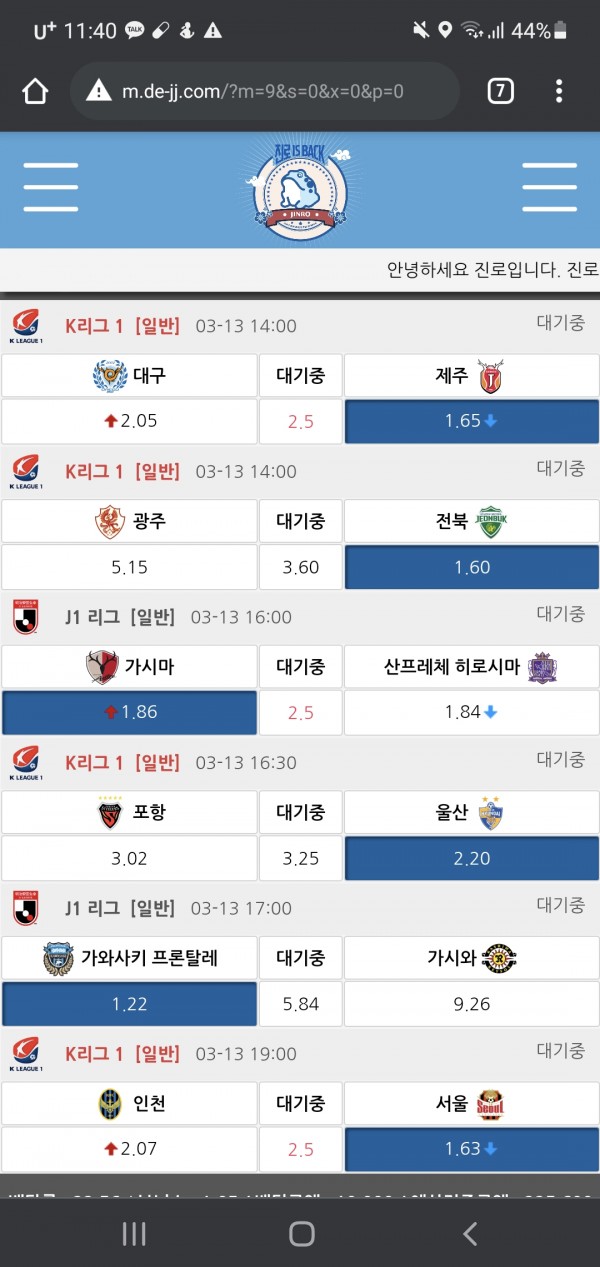
Task: Pick 산프레체 히로시마 at 1.84
Action: click(471, 712)
